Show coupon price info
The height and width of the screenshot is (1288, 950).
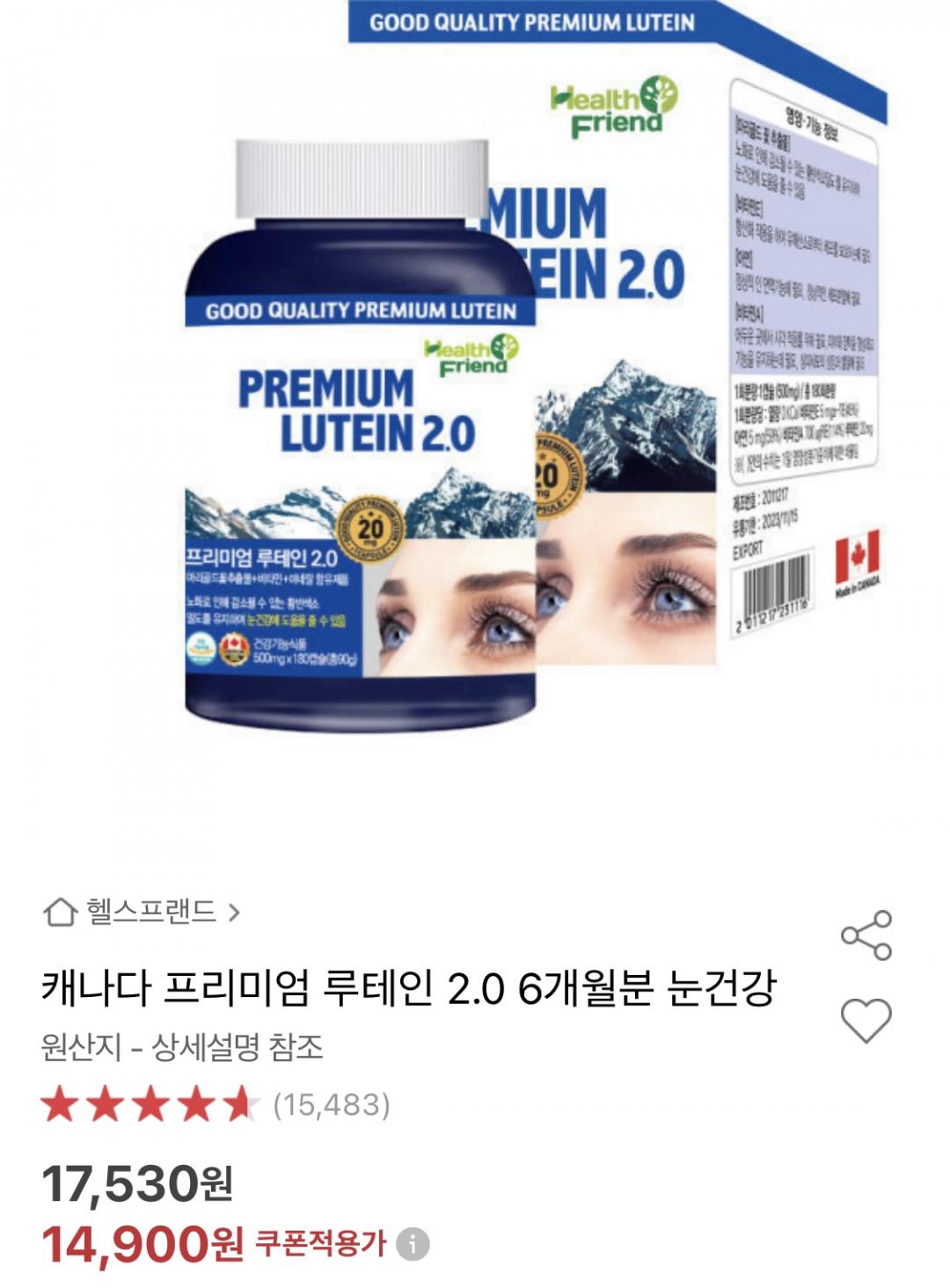tap(412, 1243)
